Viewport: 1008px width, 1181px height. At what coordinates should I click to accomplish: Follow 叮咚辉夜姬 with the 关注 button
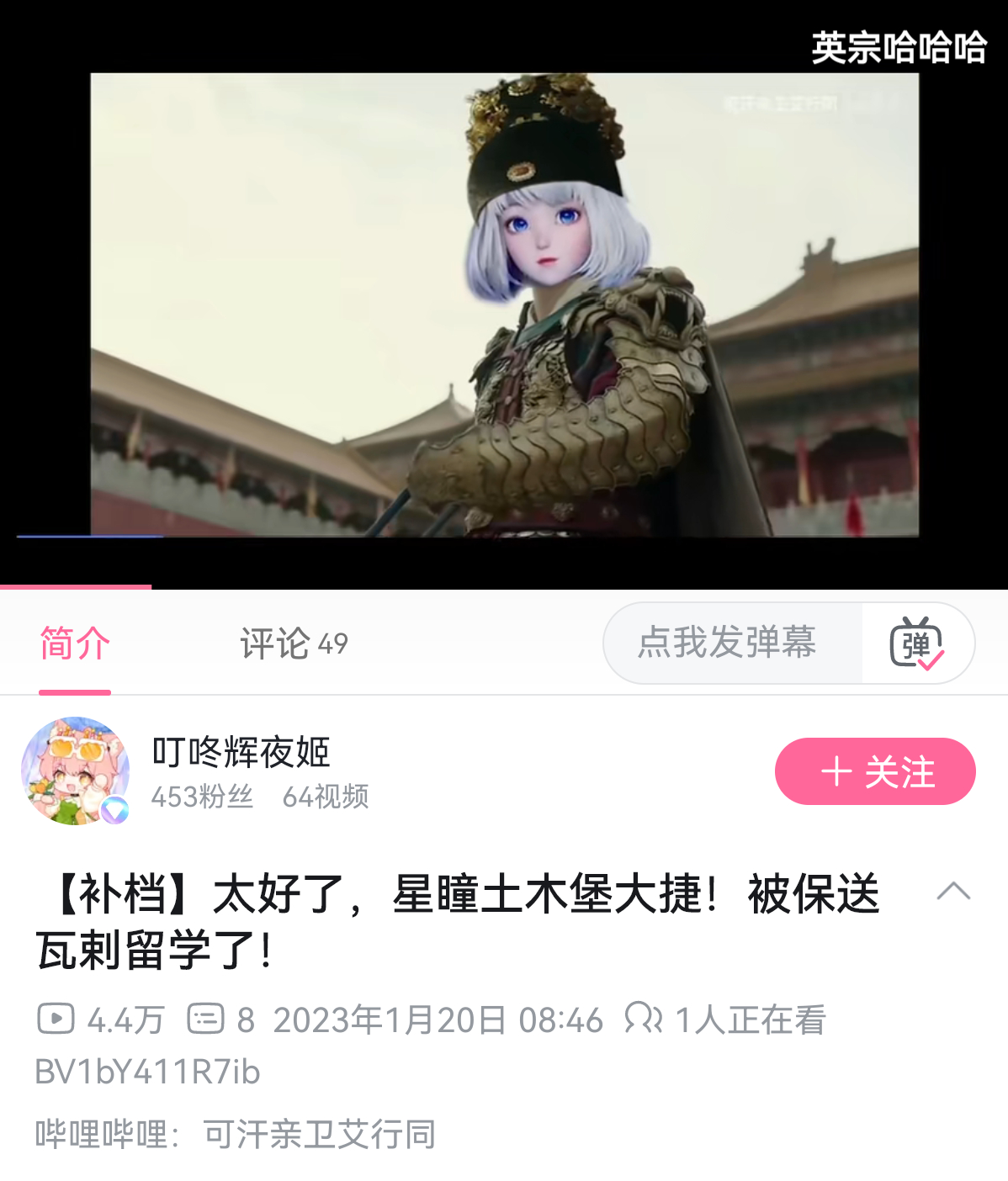tap(874, 771)
